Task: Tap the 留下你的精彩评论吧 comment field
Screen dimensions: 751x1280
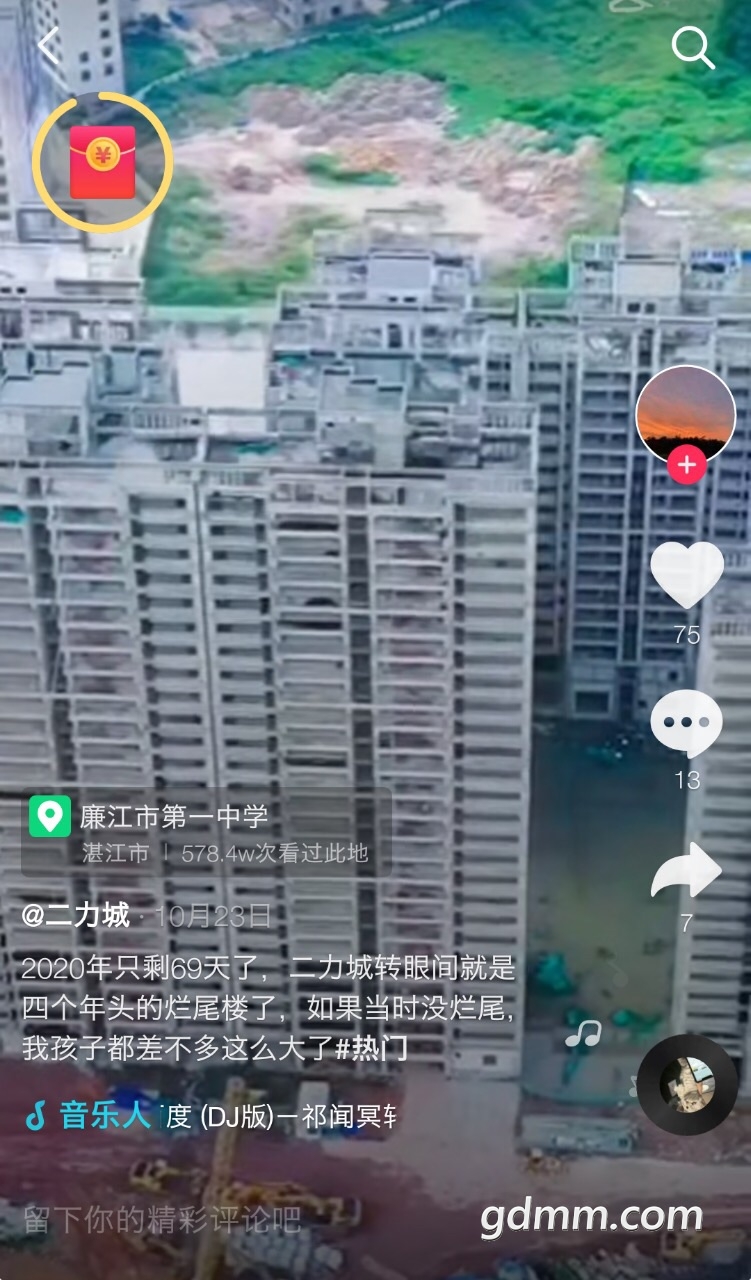Action: click(x=162, y=1220)
